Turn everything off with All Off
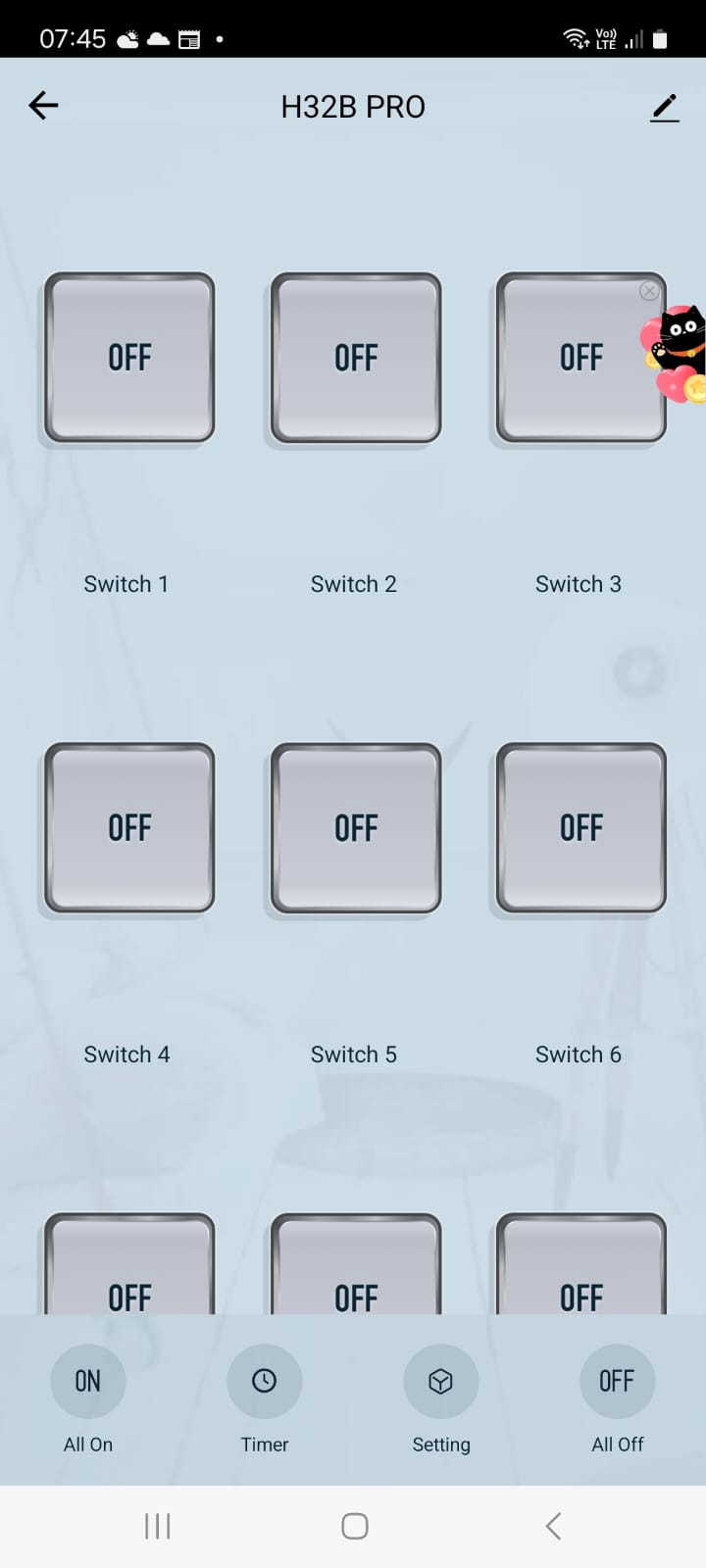The width and height of the screenshot is (706, 1568). 617,1381
